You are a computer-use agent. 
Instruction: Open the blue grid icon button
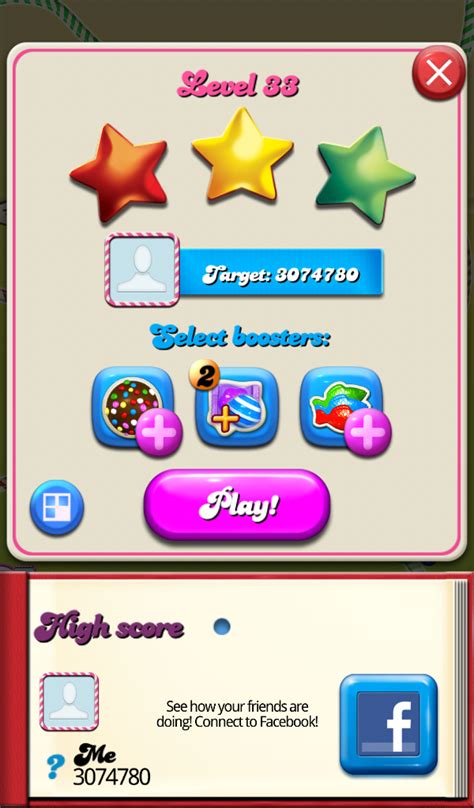(x=57, y=508)
